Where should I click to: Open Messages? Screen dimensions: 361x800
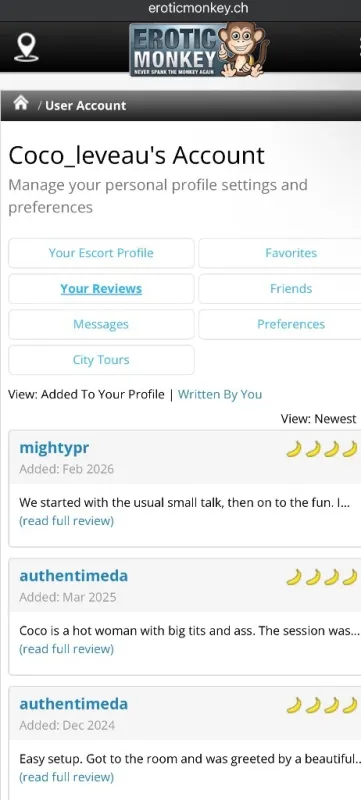(x=101, y=324)
